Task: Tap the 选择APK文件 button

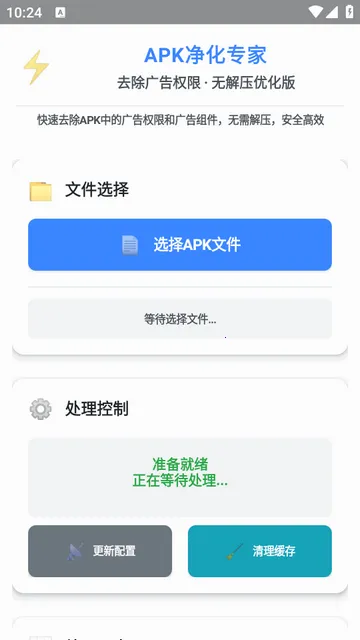Action: coord(180,244)
